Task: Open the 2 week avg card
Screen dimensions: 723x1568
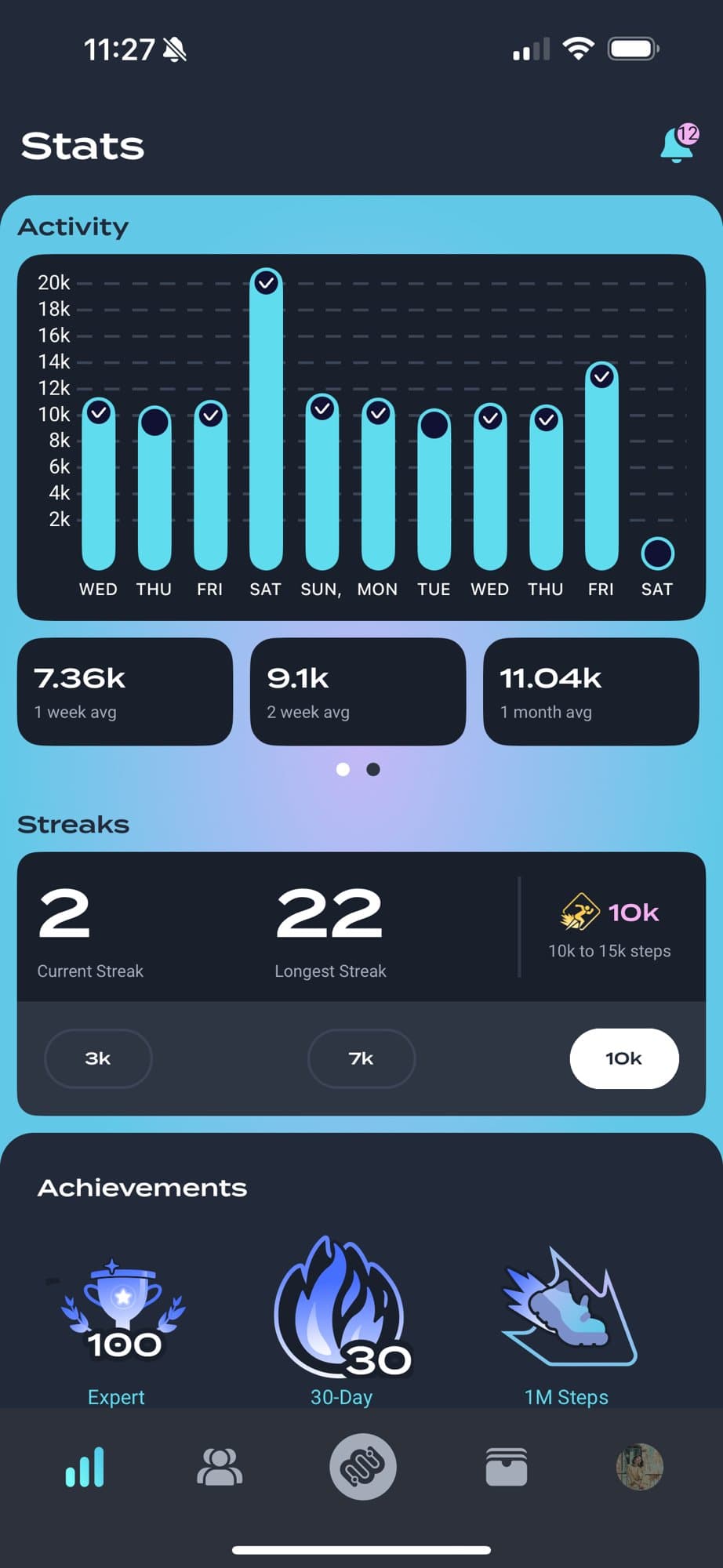Action: point(358,691)
